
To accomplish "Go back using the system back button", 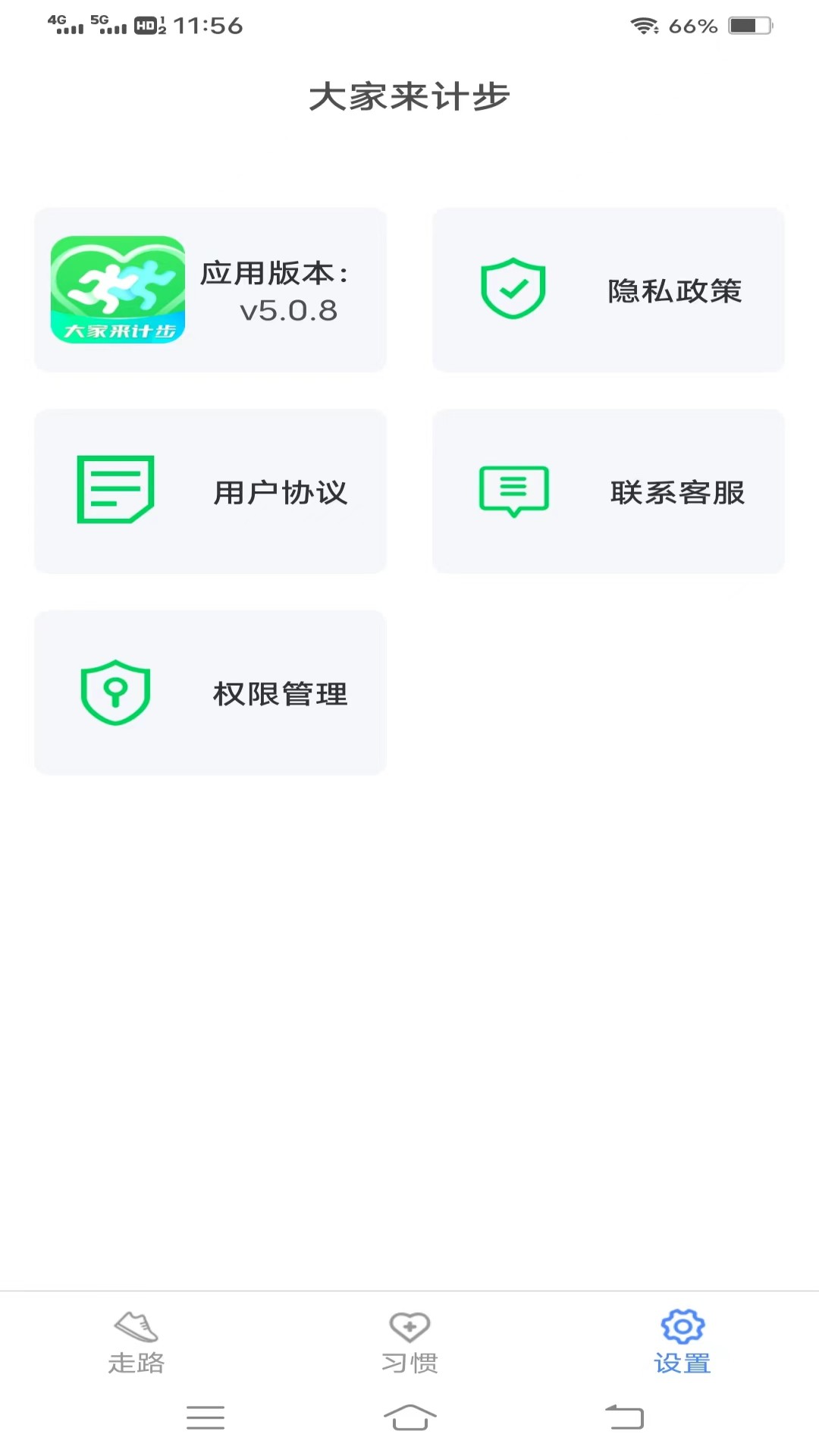I will 624,1417.
